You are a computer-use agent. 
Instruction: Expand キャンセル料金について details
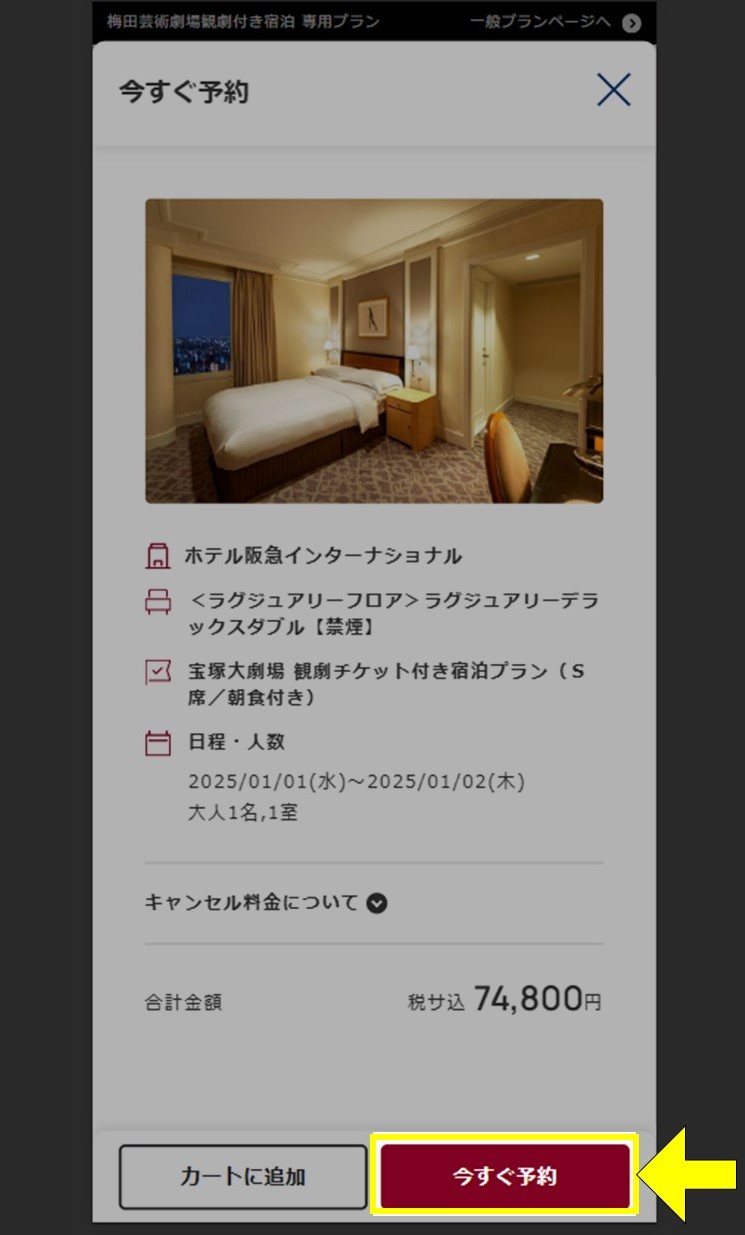coord(266,903)
